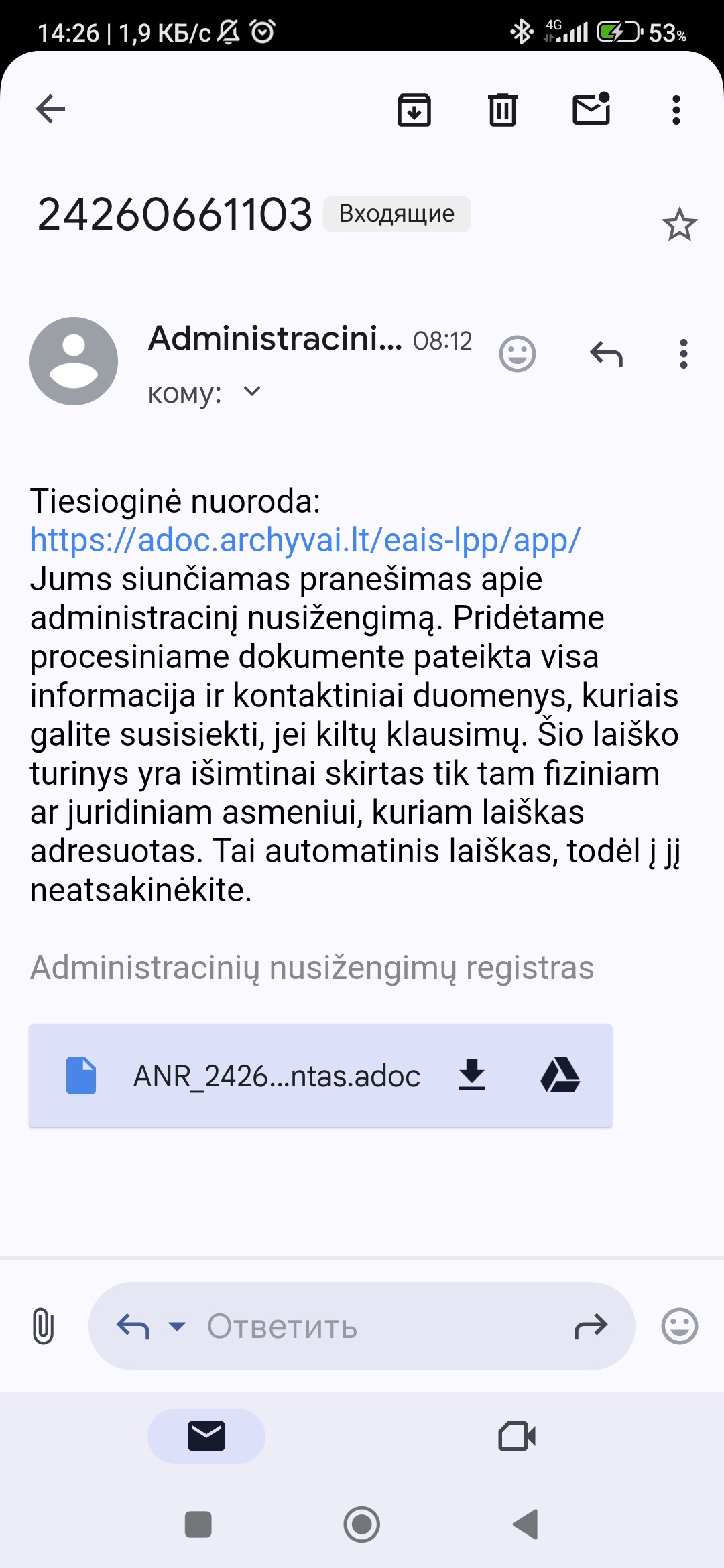The width and height of the screenshot is (724, 1568).
Task: Delete this email
Action: (502, 110)
